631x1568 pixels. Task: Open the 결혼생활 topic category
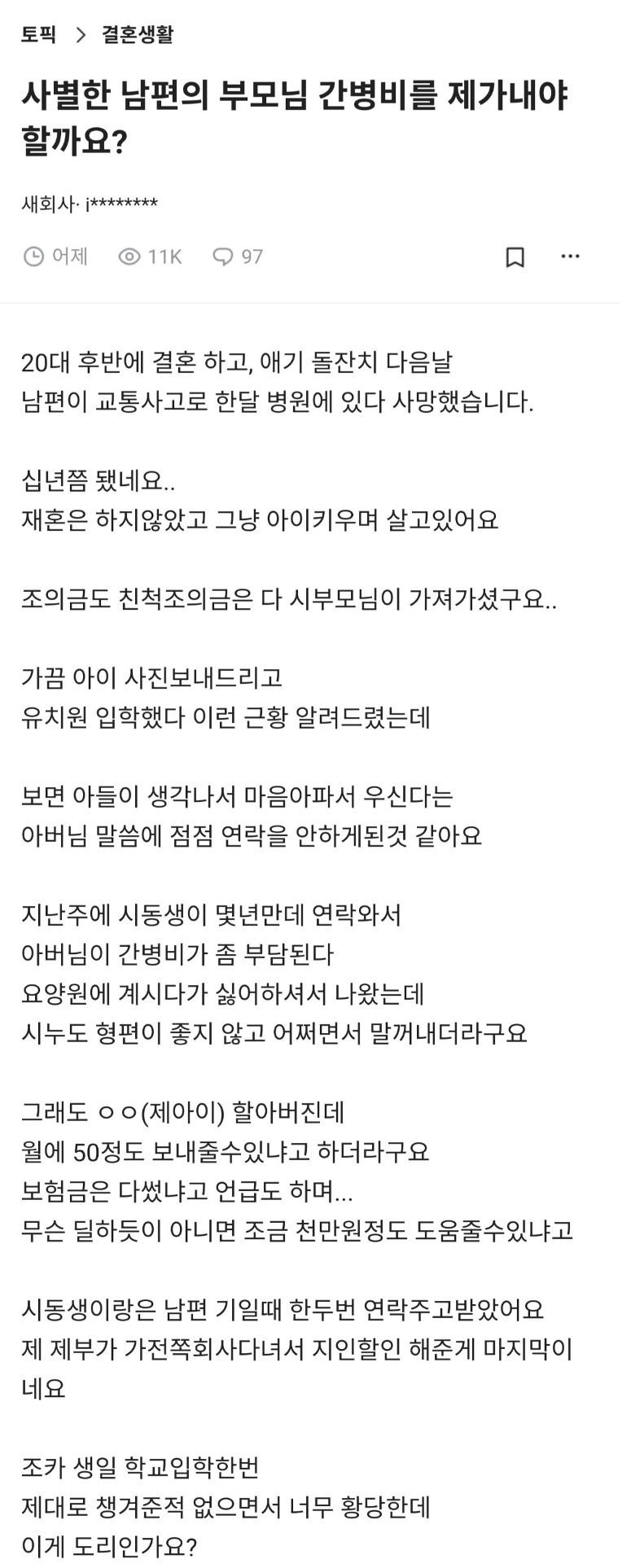(x=138, y=35)
